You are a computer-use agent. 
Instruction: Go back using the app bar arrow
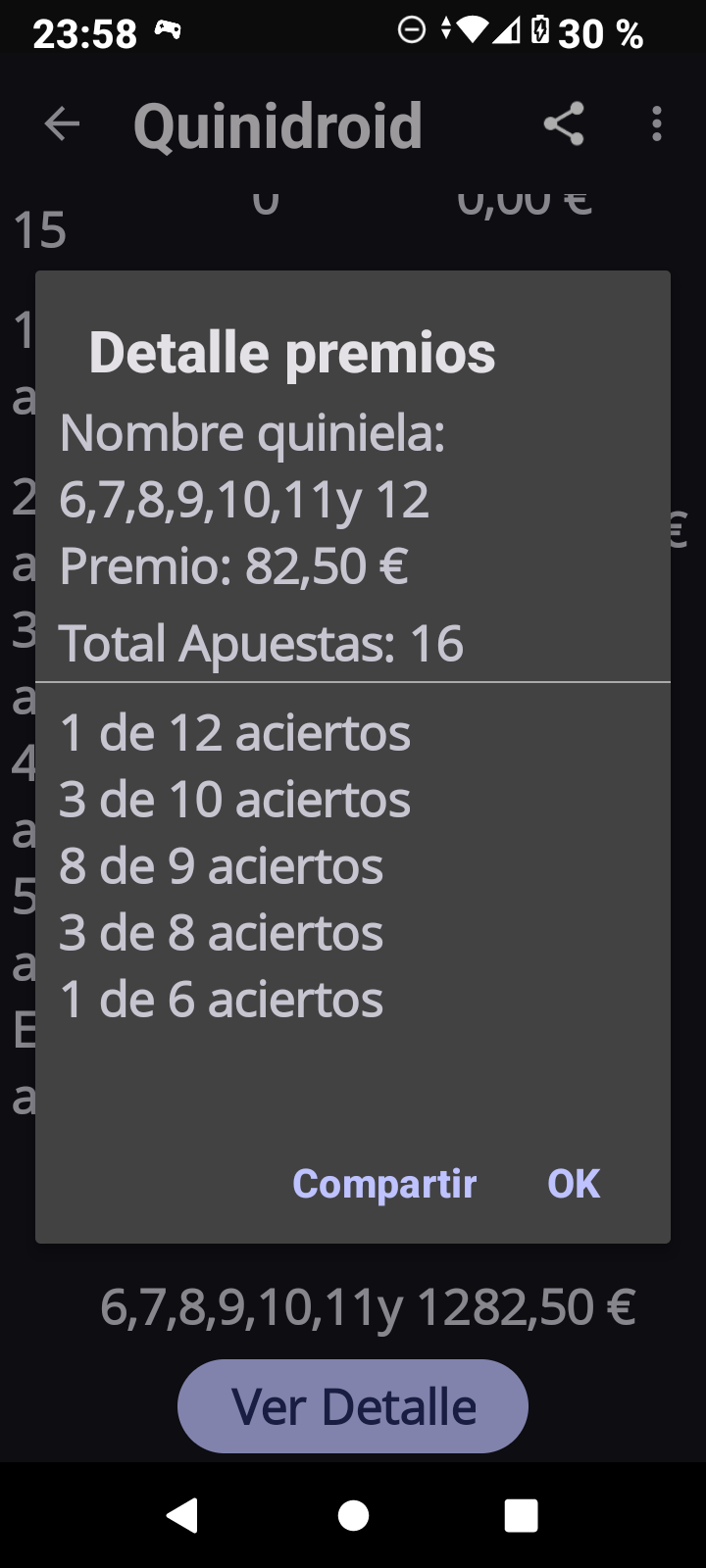pyautogui.click(x=62, y=124)
